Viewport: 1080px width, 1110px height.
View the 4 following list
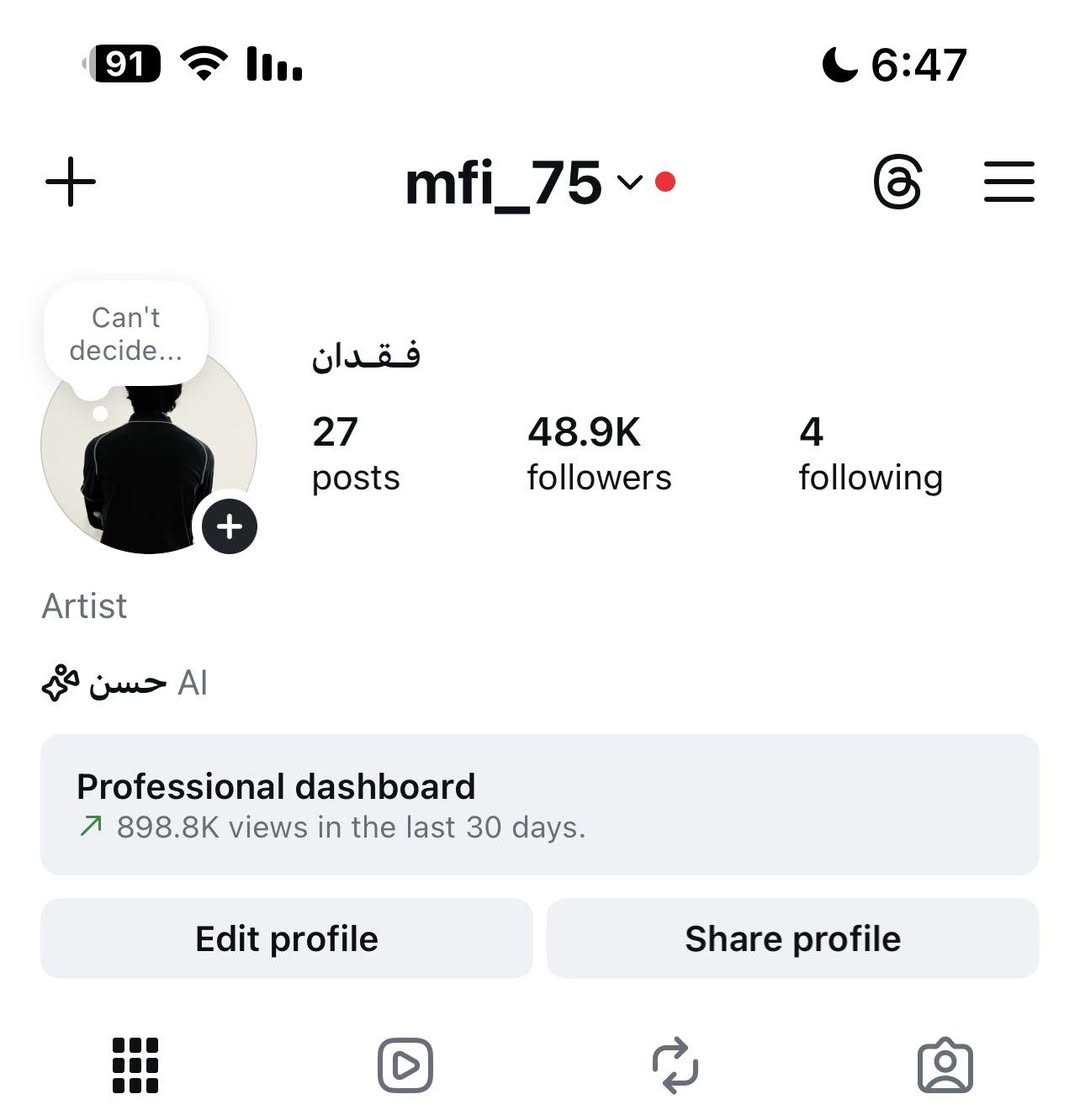point(869,454)
